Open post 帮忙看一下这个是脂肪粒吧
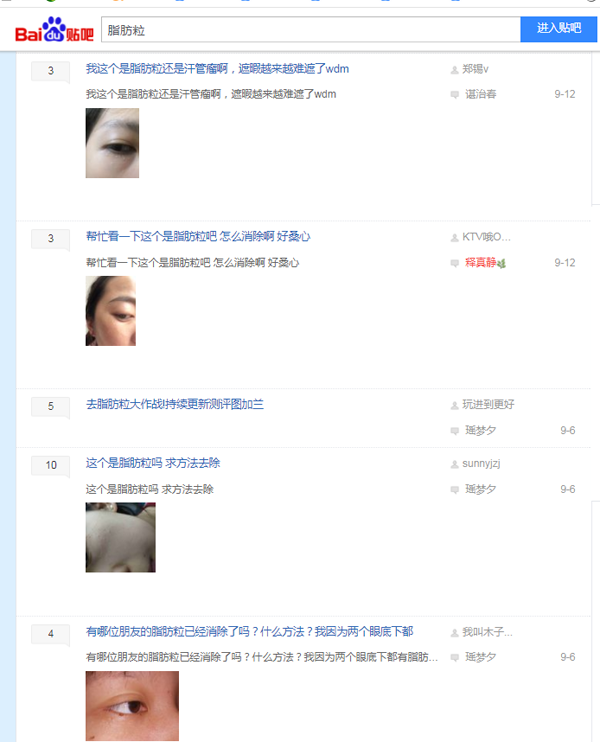The width and height of the screenshot is (600, 742). (198, 237)
